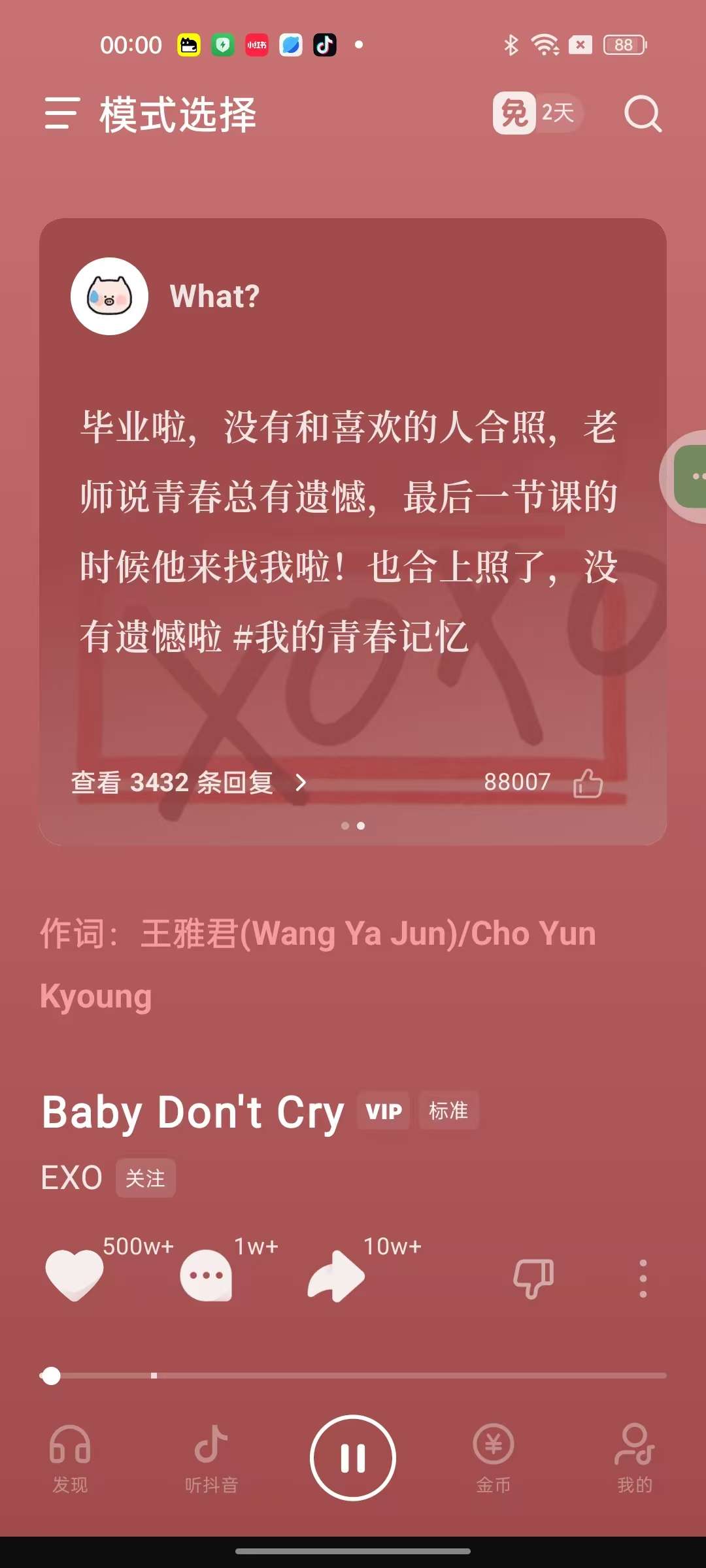
Task: Follow EXO with the 关注 button
Action: 145,1179
